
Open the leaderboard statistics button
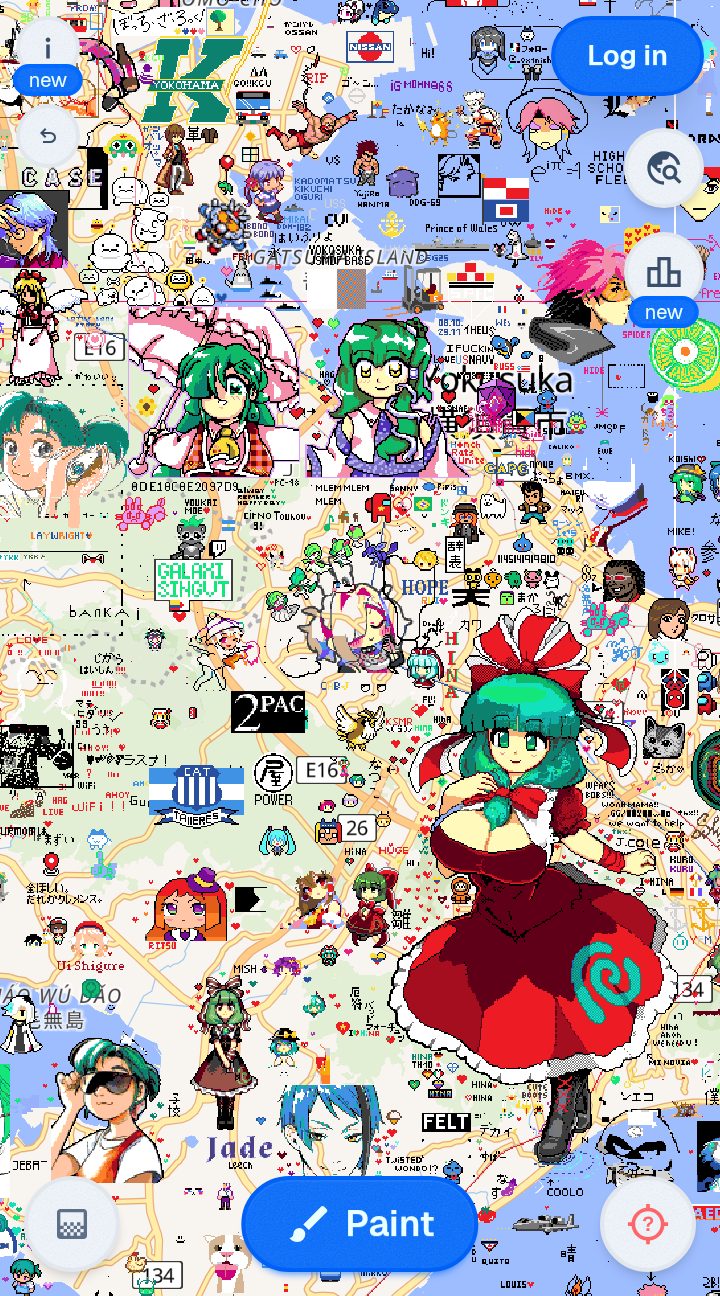pos(664,272)
